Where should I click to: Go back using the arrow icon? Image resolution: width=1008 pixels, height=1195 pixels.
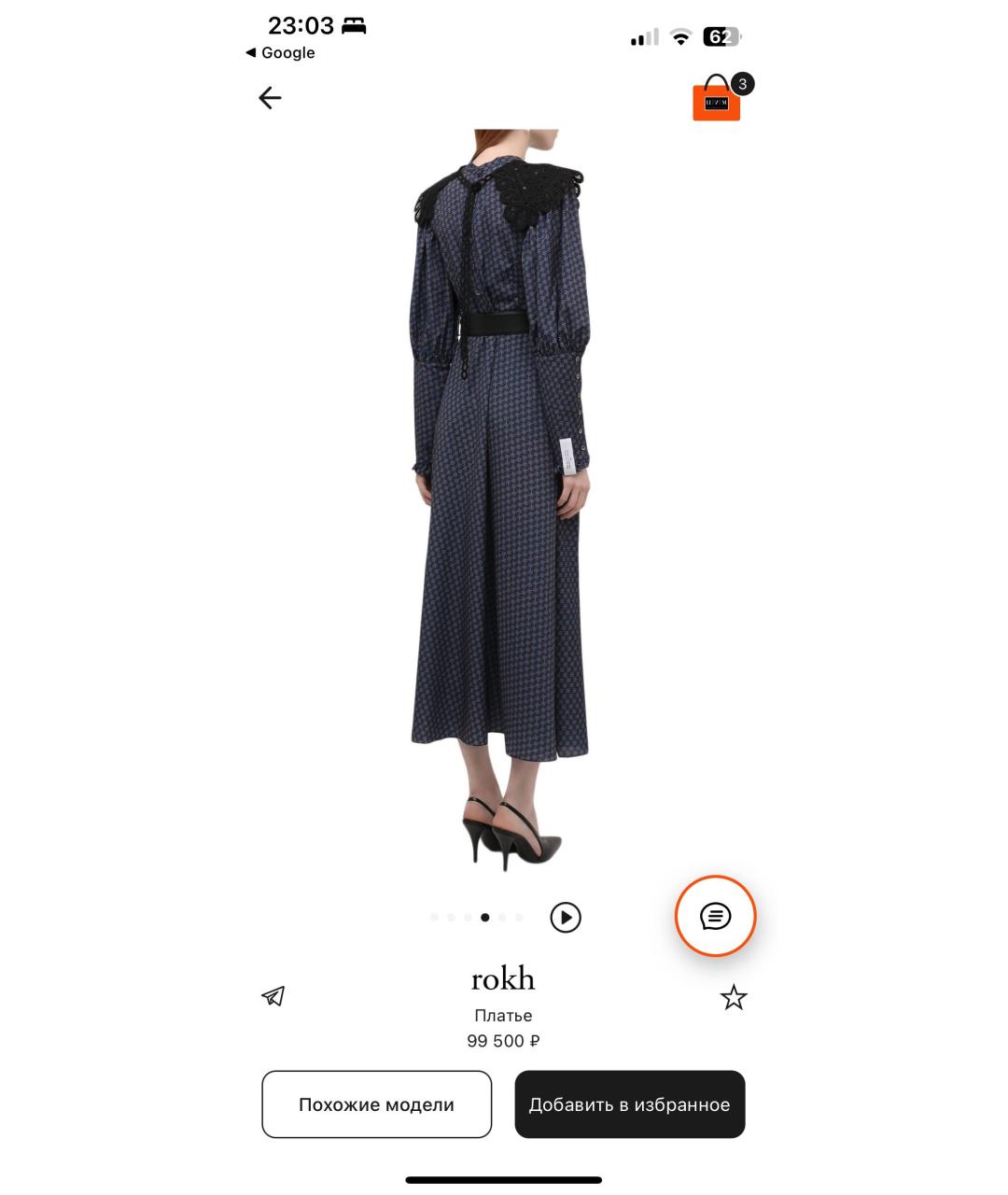270,98
